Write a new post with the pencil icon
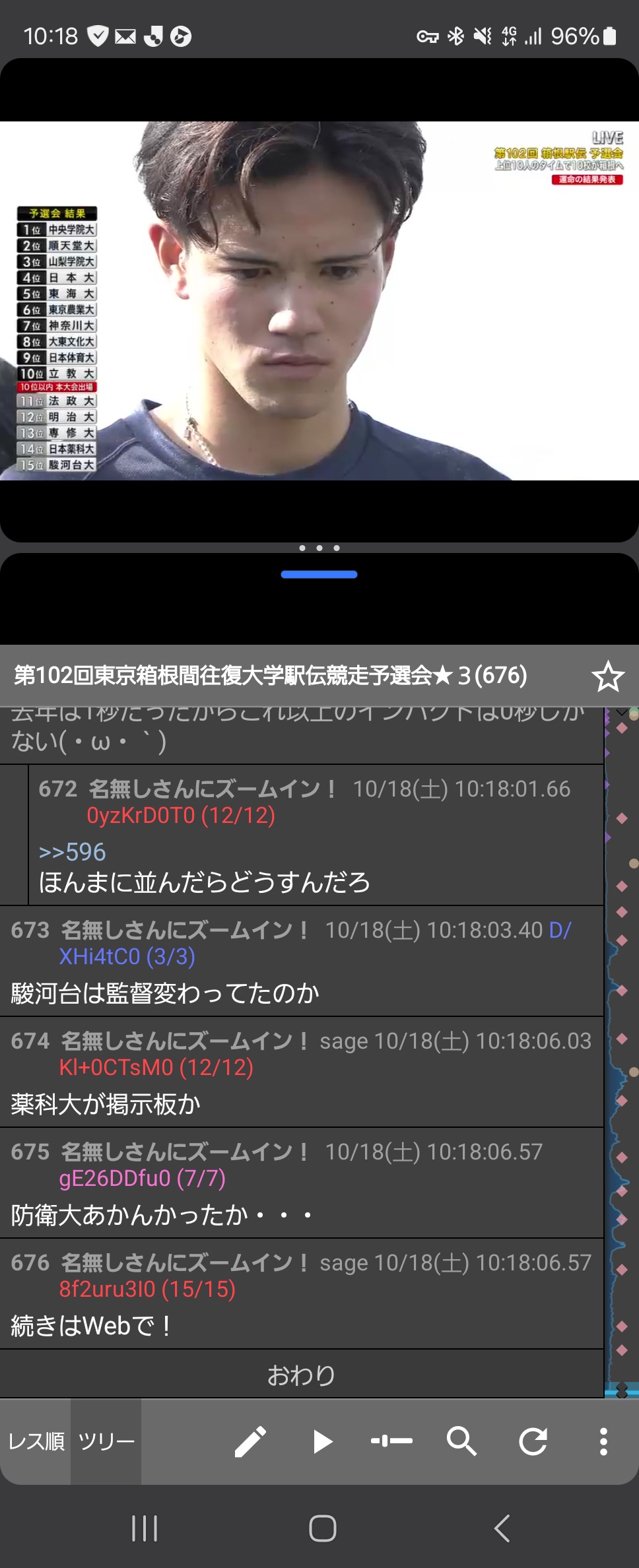This screenshot has width=639, height=1568. pos(251,1441)
